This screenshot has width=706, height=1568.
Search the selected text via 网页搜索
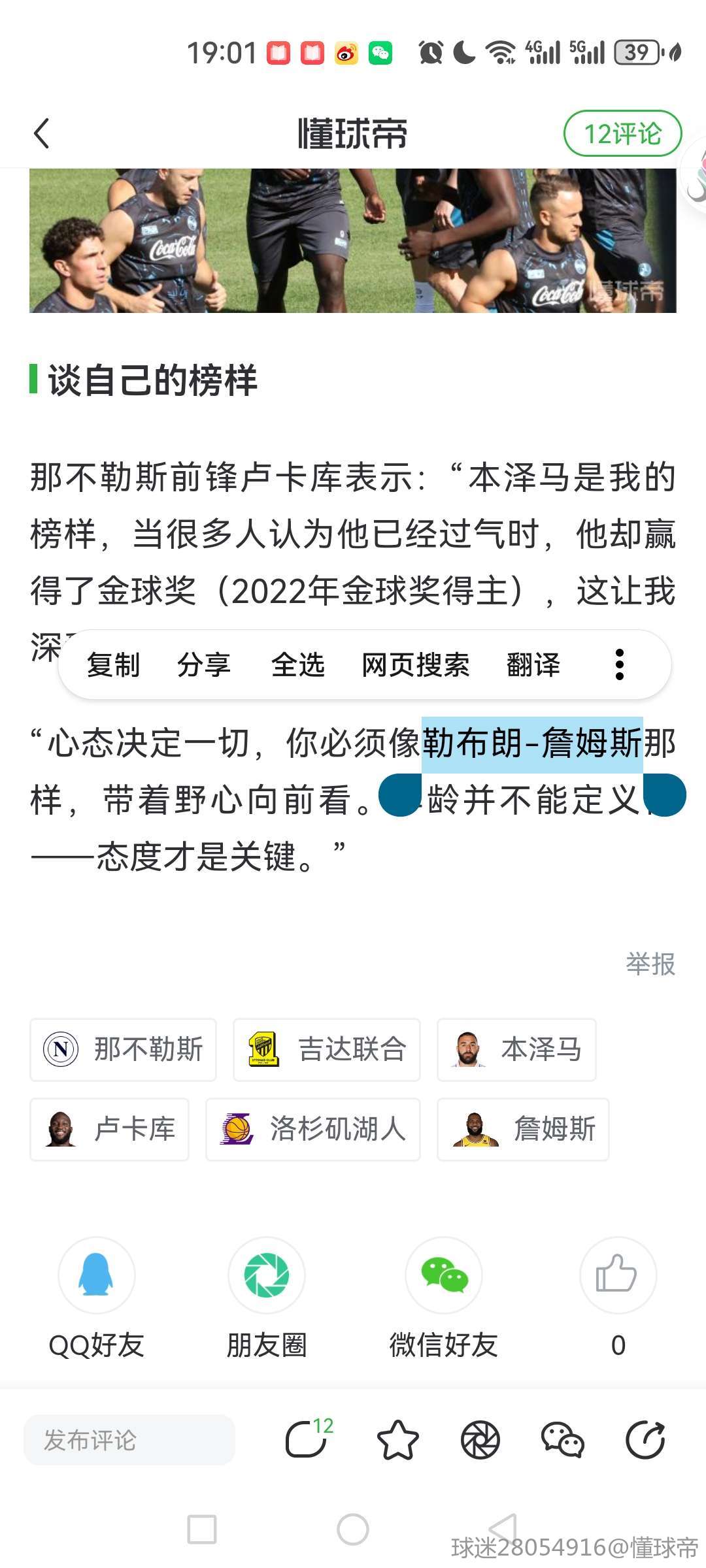[x=415, y=665]
